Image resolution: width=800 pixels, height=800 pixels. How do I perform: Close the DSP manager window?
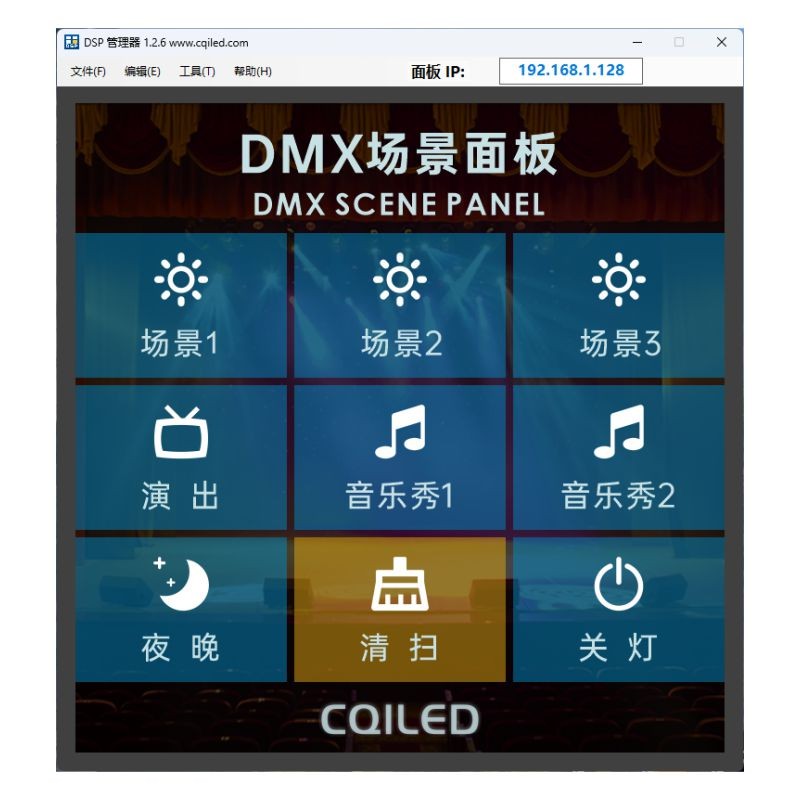[721, 43]
